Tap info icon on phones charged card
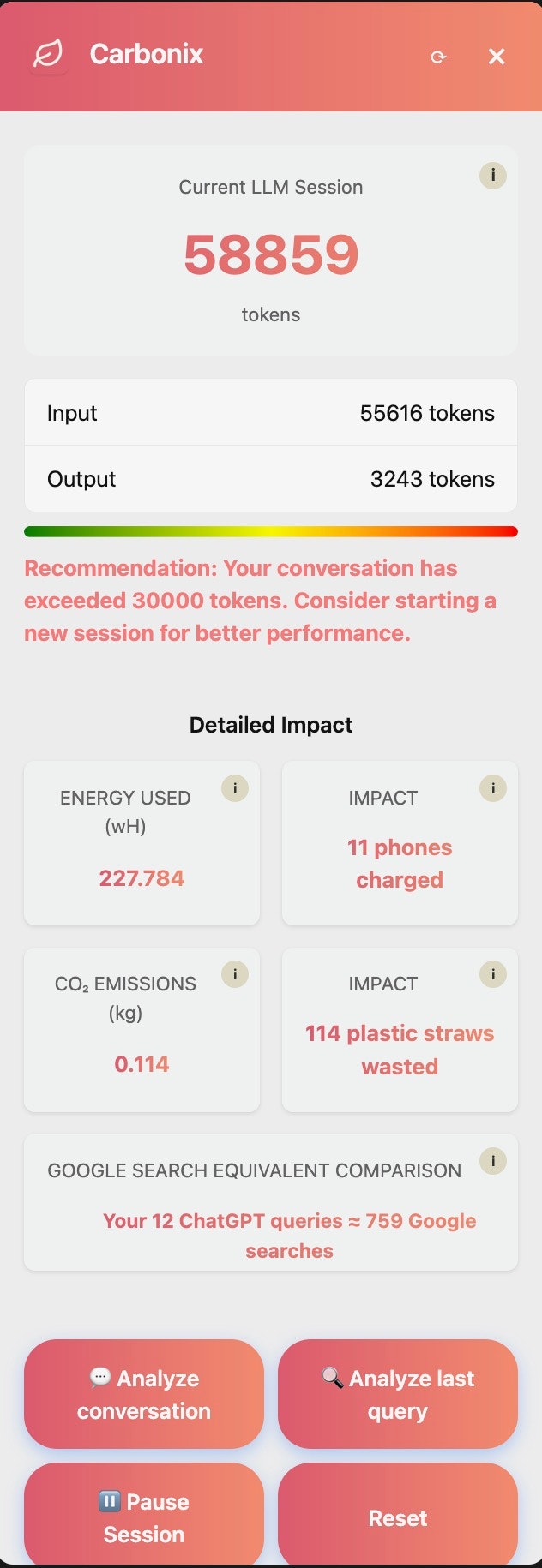Viewport: 542px width, 1568px height. coord(492,788)
